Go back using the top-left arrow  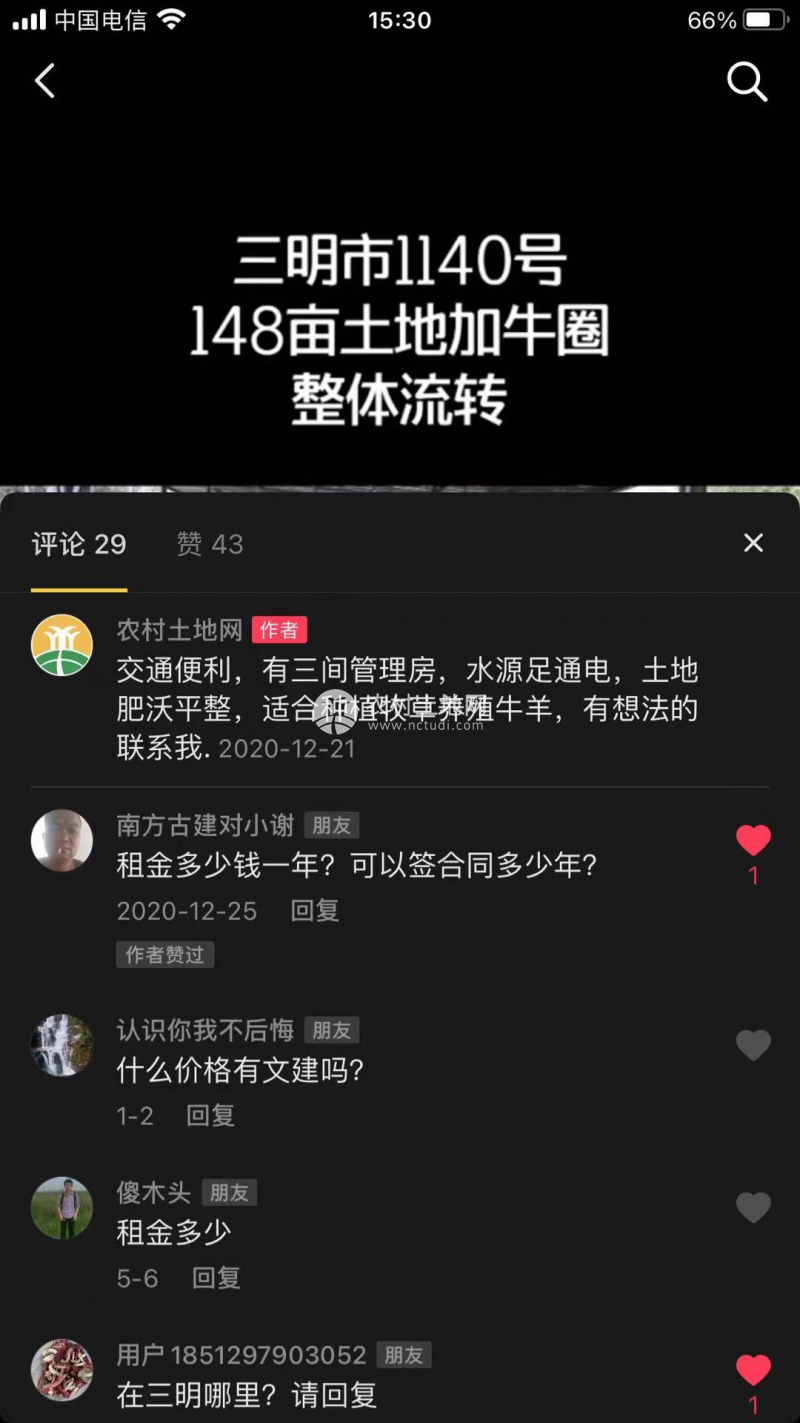coord(45,81)
